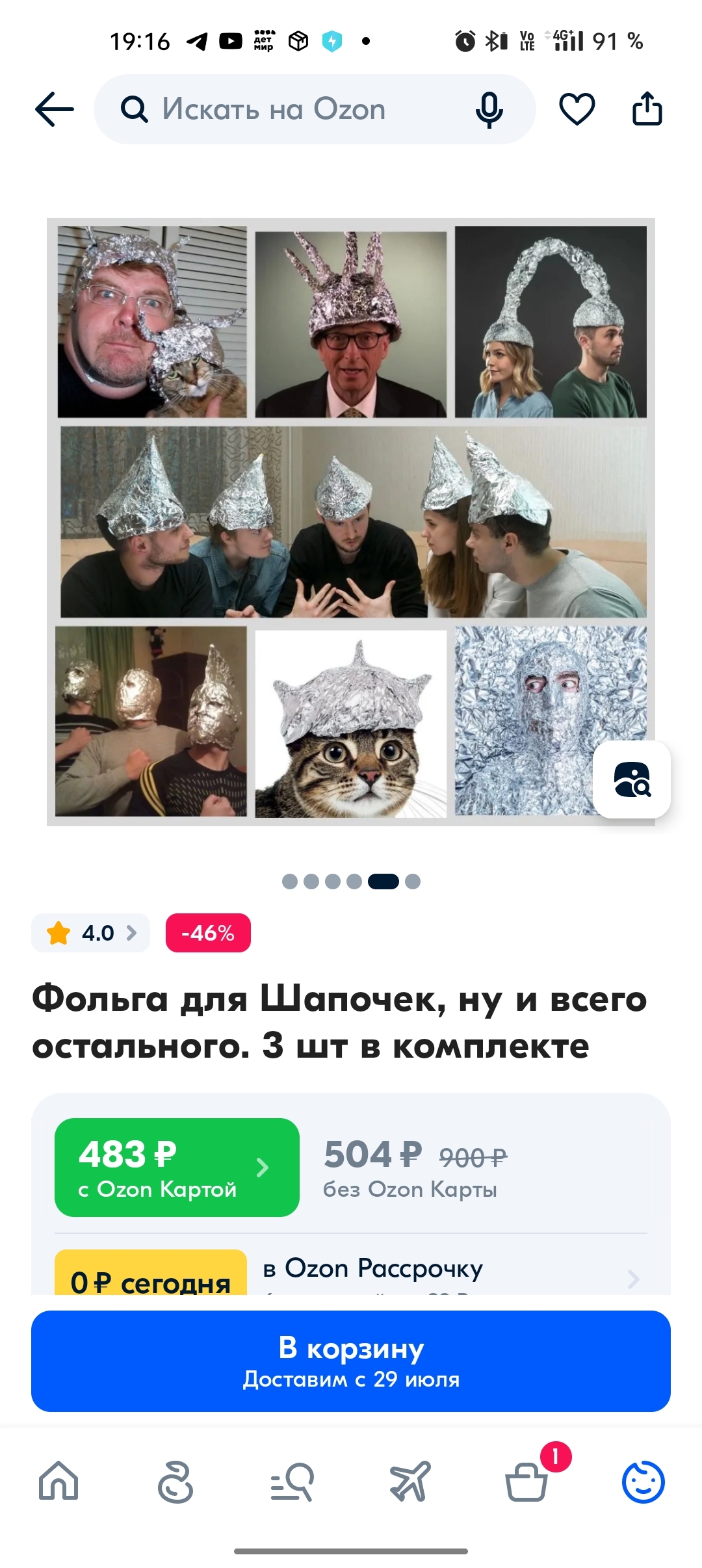Add the item with the В корзину button
Screen dimensions: 702x1568
(x=351, y=1361)
